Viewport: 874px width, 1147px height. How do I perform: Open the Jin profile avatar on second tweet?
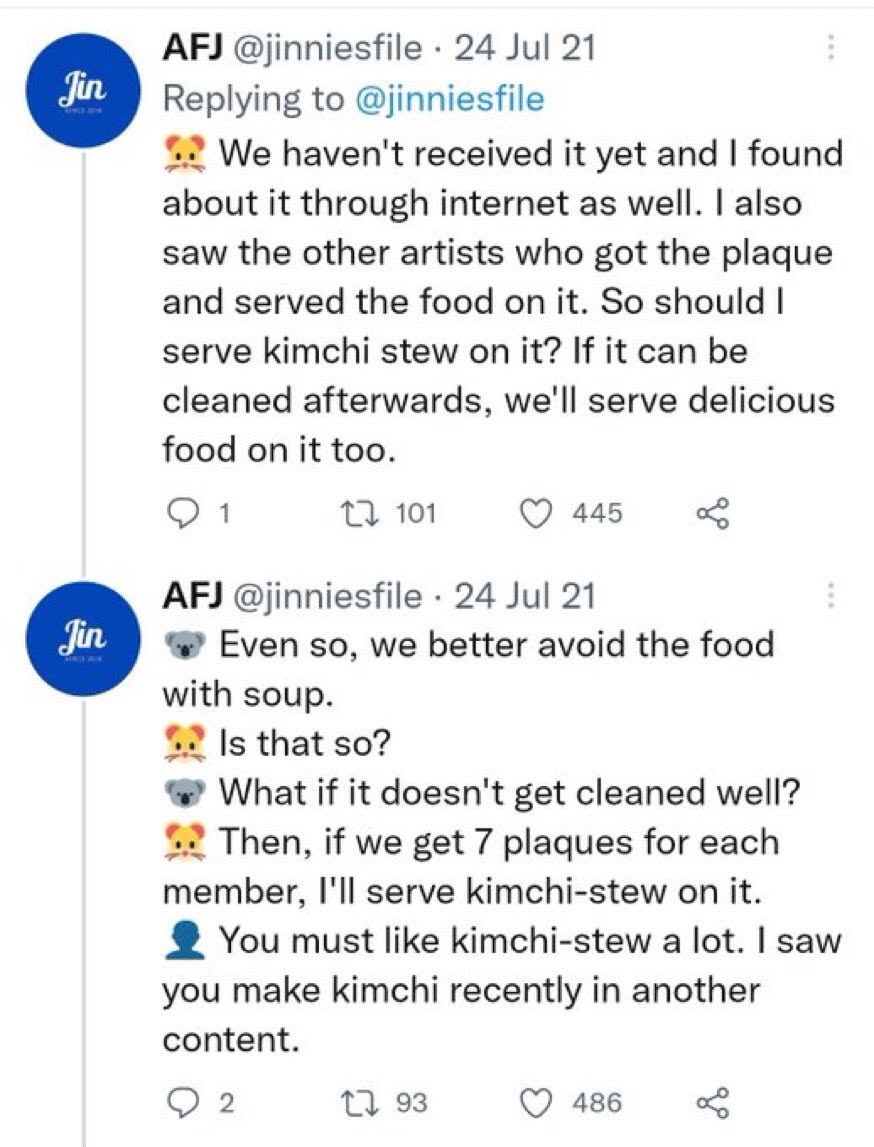(91, 639)
